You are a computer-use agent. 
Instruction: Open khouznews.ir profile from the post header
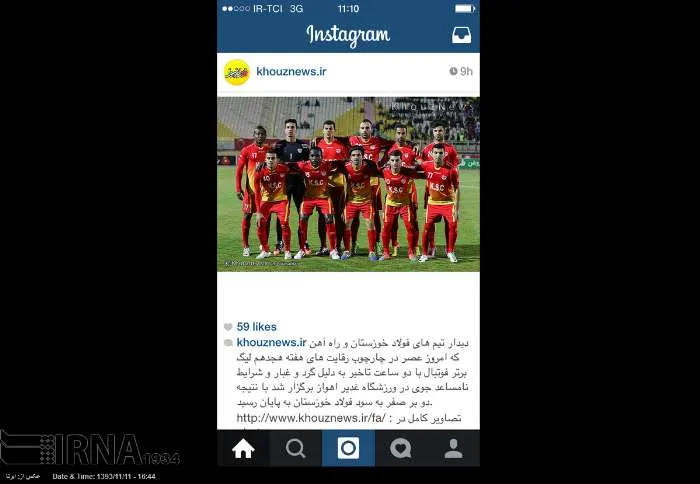[x=291, y=71]
